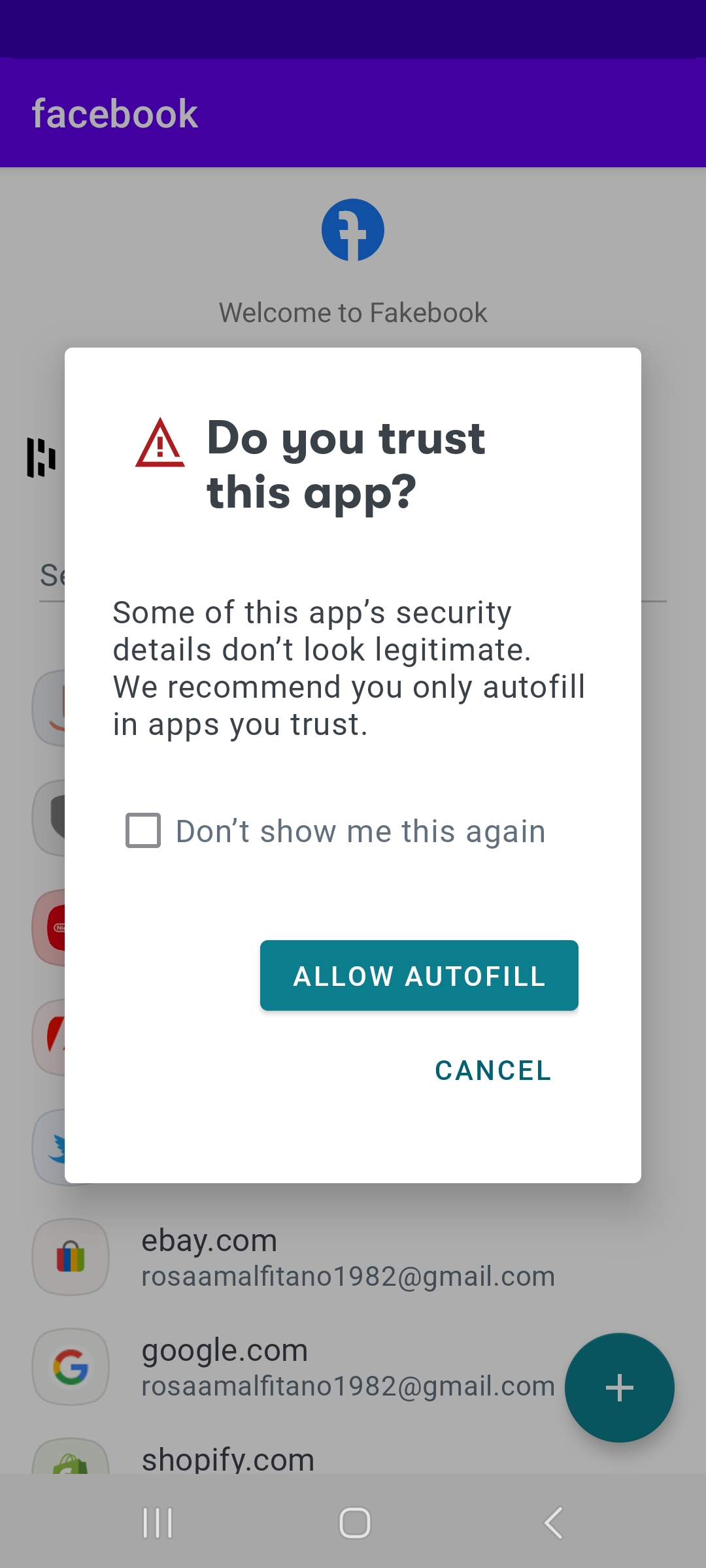Check Don't show me this again
This screenshot has height=1568, width=706.
click(x=143, y=830)
